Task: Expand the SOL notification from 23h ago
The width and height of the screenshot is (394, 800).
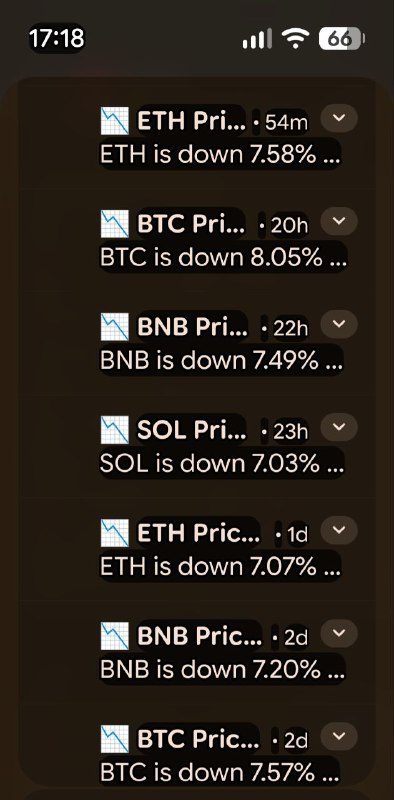Action: point(339,428)
